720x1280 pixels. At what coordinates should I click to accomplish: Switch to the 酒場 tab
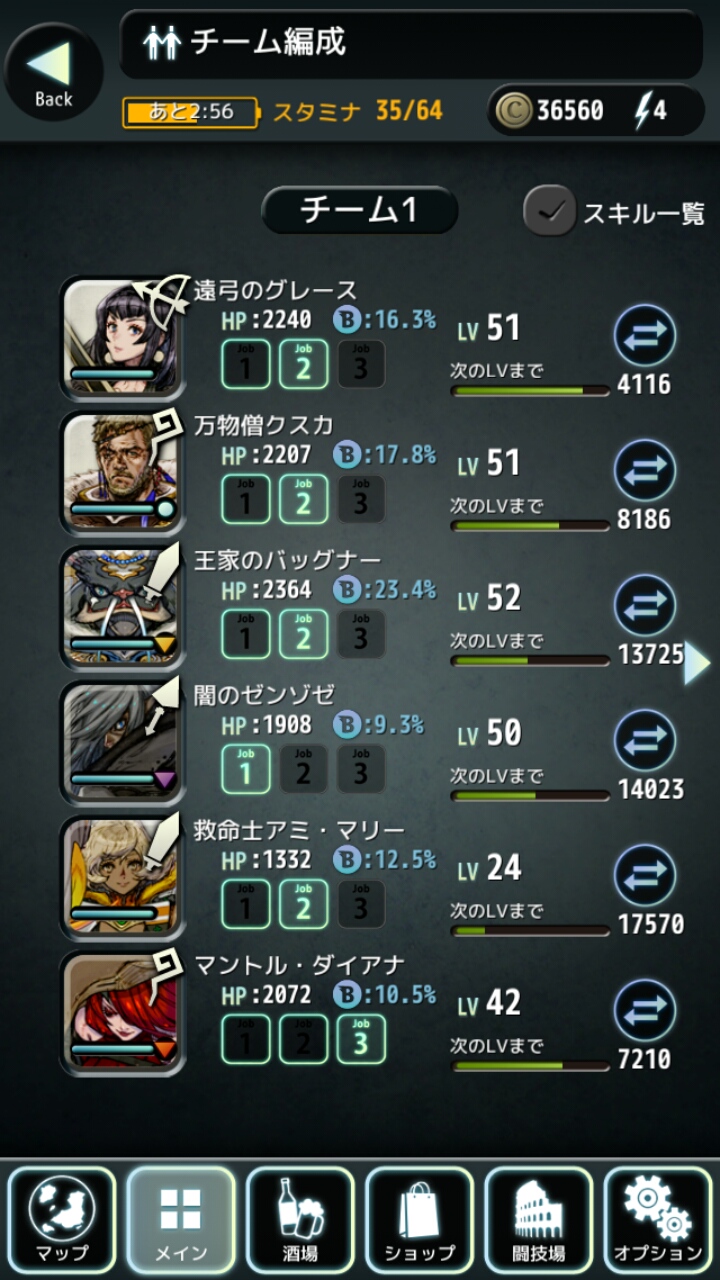click(300, 1220)
